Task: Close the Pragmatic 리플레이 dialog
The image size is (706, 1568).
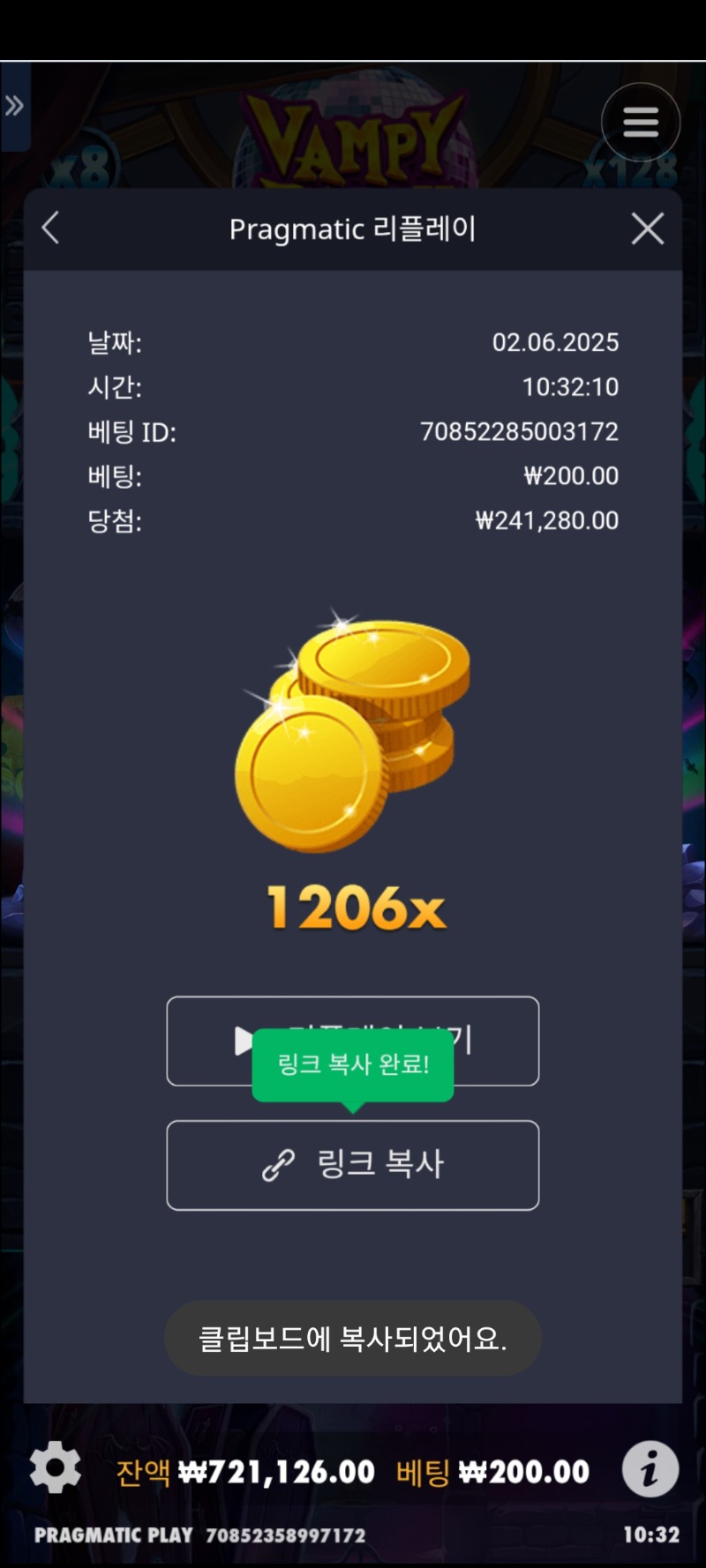Action: [x=647, y=229]
